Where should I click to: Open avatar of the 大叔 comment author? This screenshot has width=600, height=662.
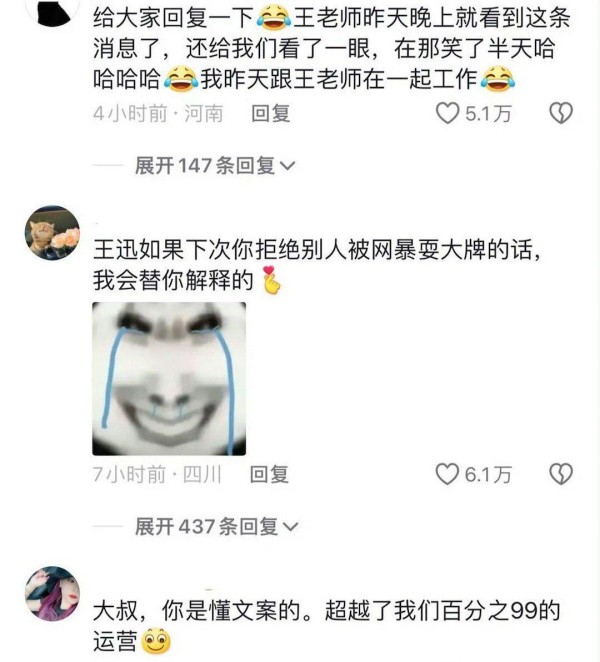coord(52,594)
